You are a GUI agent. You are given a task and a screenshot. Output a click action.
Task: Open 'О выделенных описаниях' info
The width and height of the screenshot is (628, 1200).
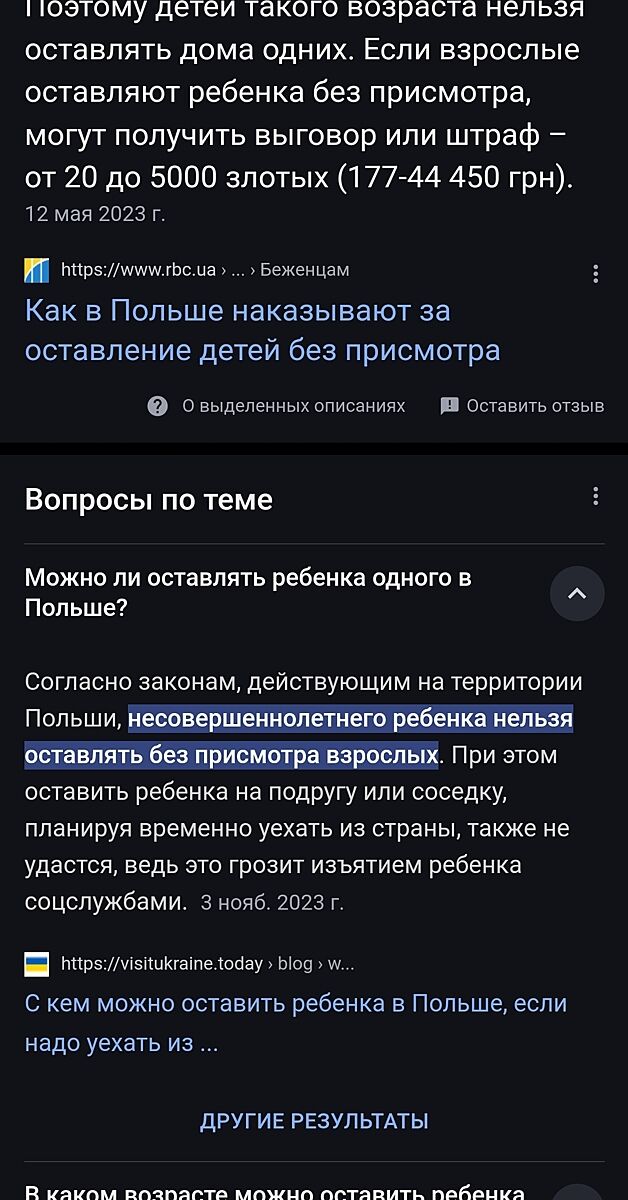coord(276,406)
